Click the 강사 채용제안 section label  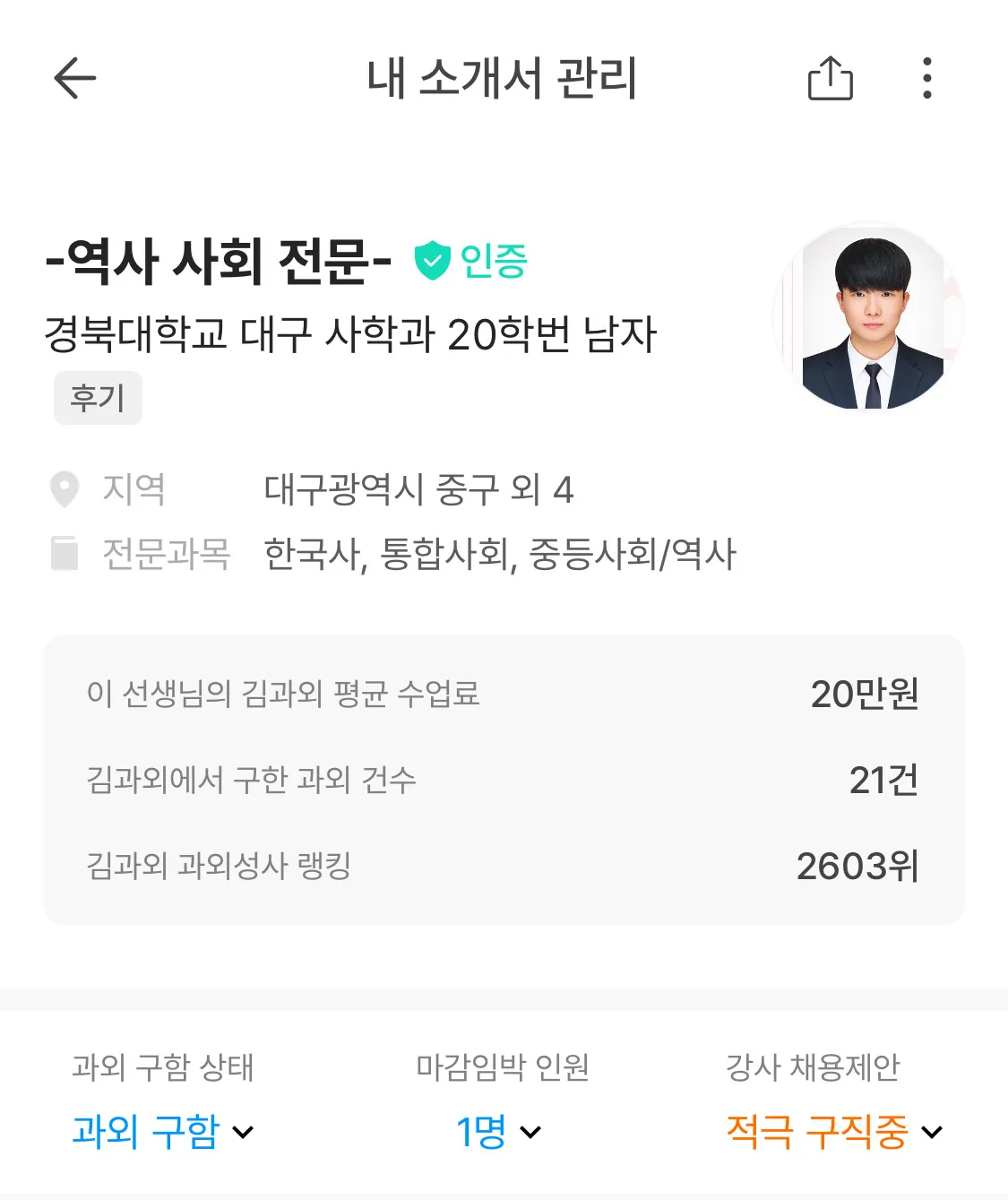(814, 1068)
